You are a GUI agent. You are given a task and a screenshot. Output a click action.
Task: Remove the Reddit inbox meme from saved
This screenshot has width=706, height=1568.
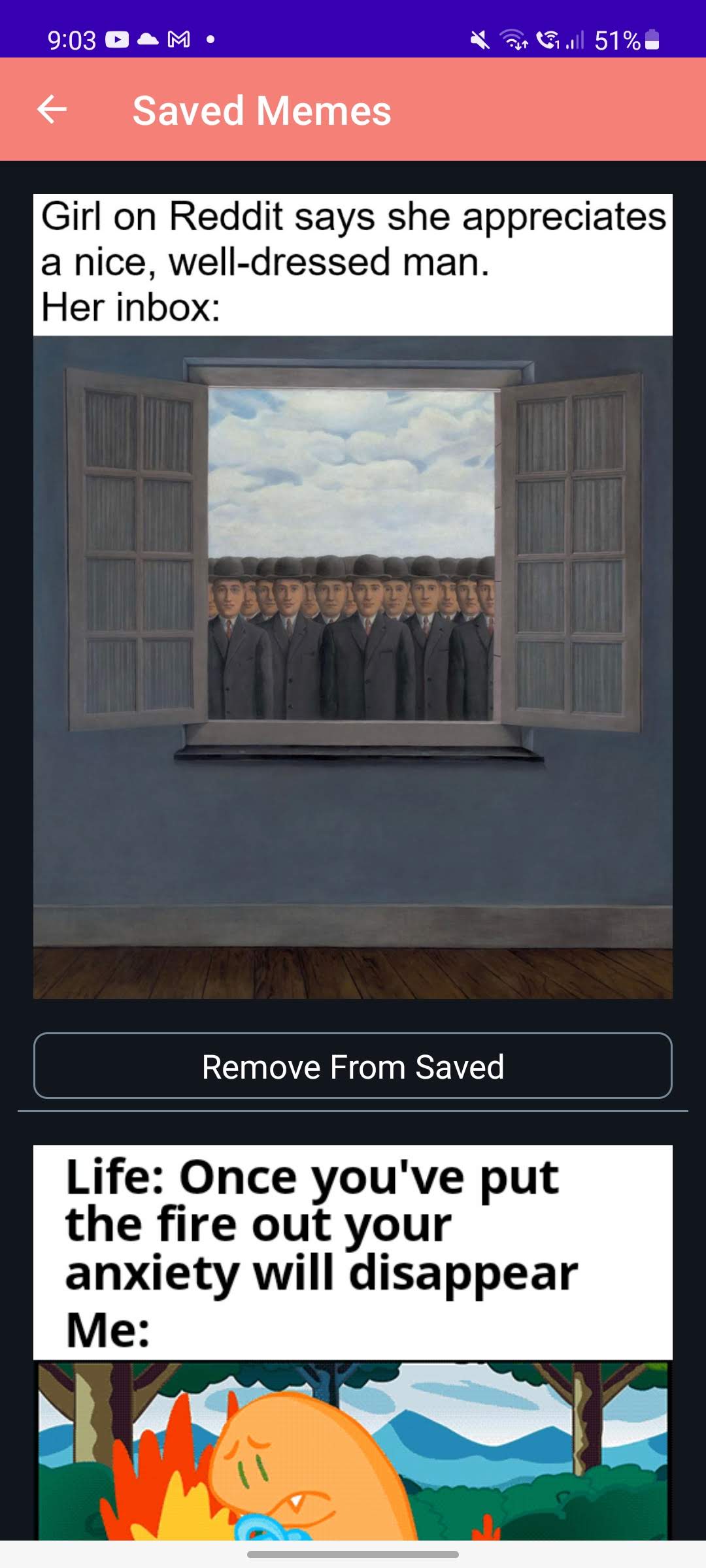(x=353, y=1066)
